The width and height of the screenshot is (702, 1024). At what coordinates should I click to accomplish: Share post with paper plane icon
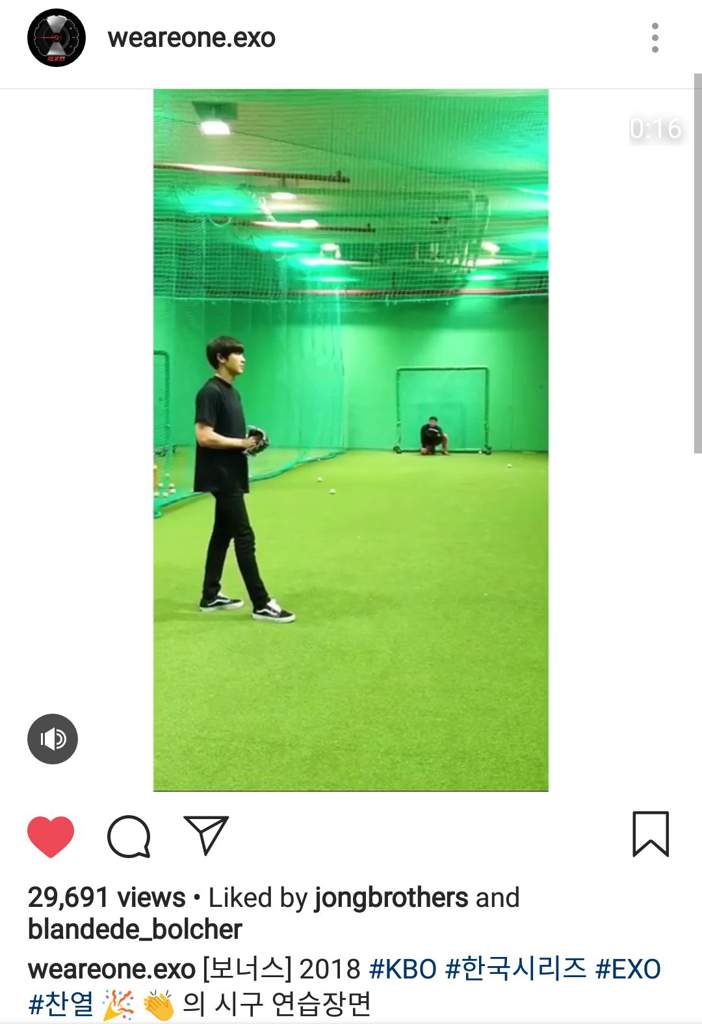coord(206,835)
